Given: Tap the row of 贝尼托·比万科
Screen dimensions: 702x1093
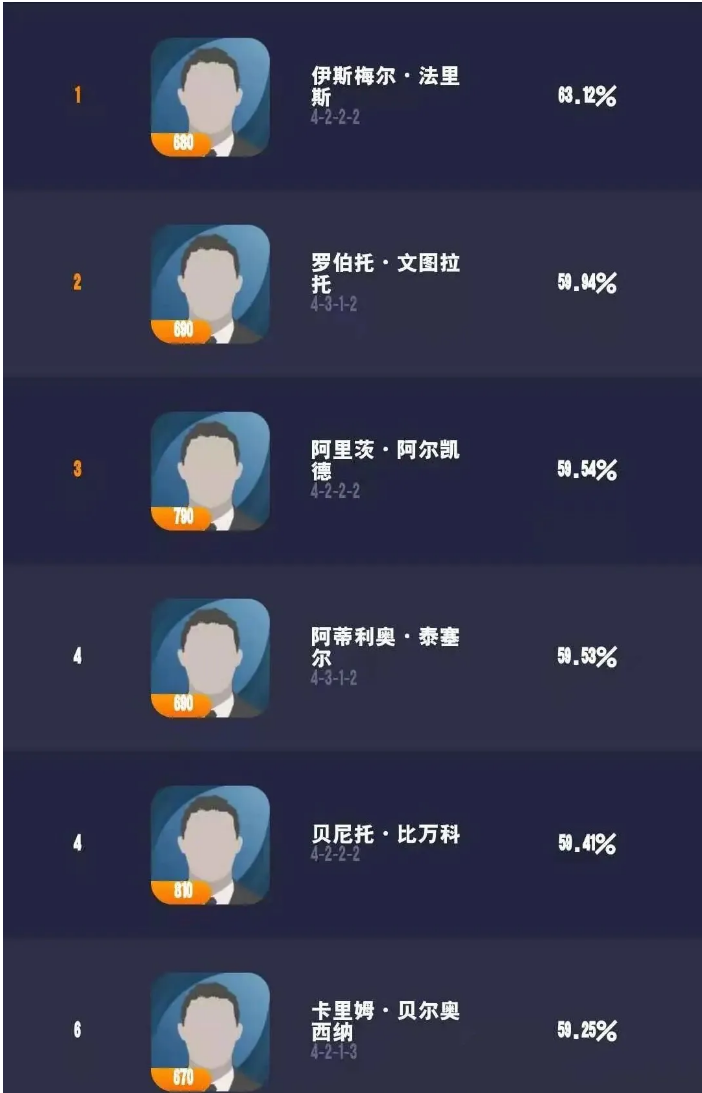Looking at the screenshot, I should (x=384, y=835).
